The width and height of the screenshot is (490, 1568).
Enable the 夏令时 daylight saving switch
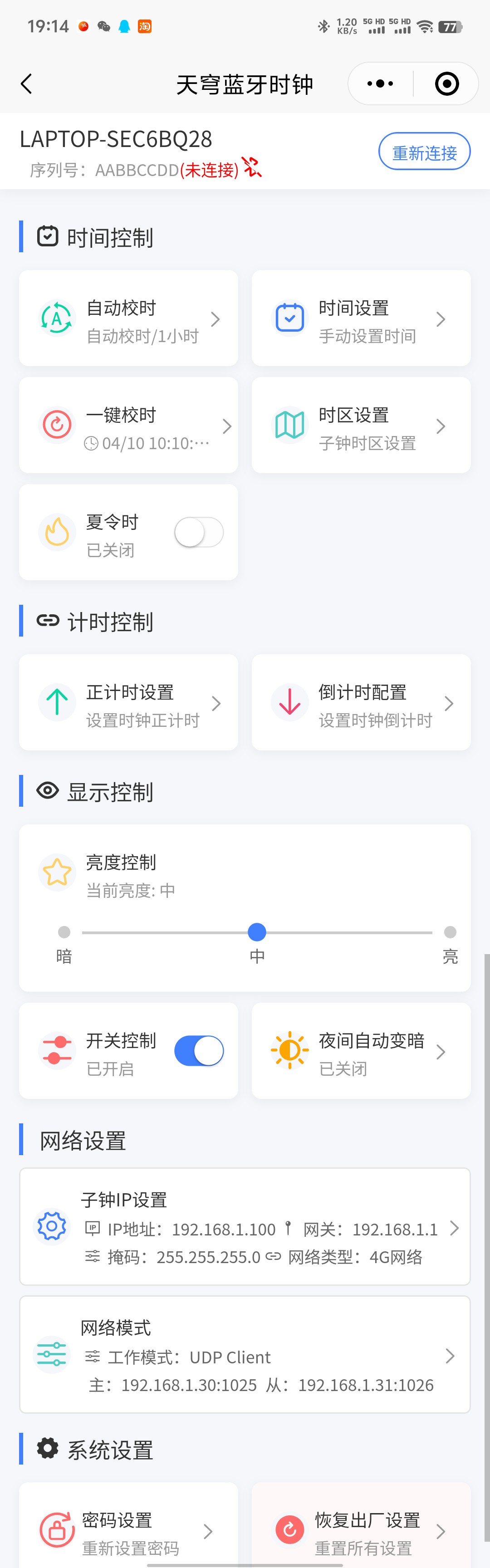198,533
